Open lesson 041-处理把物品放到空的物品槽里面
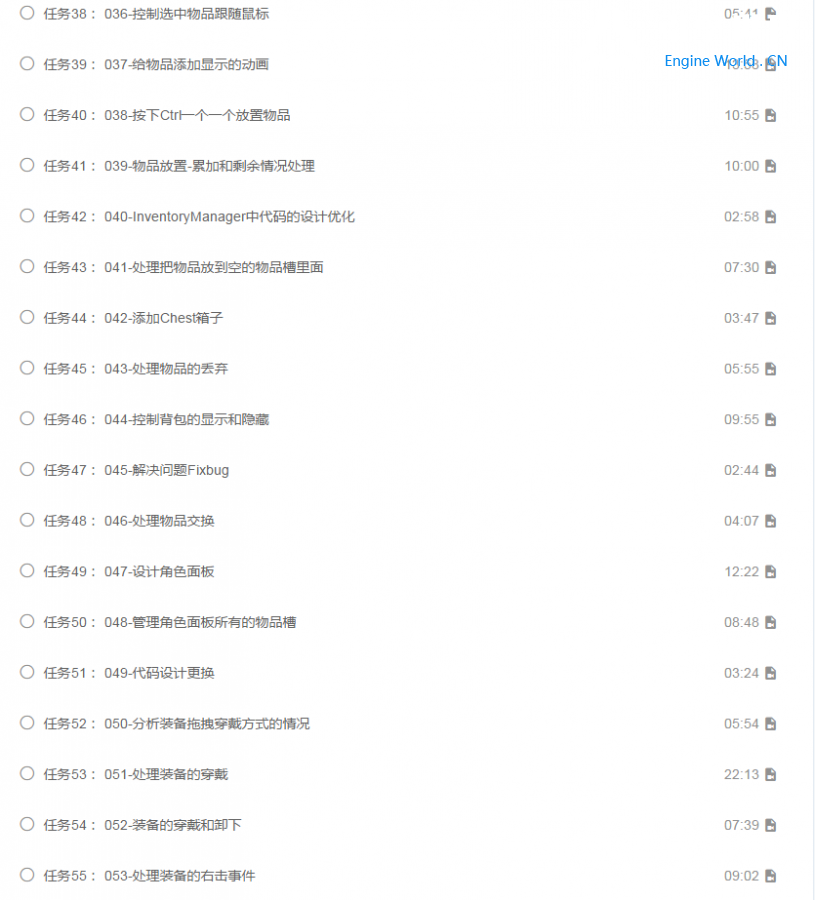This screenshot has width=815, height=900. pyautogui.click(x=213, y=267)
